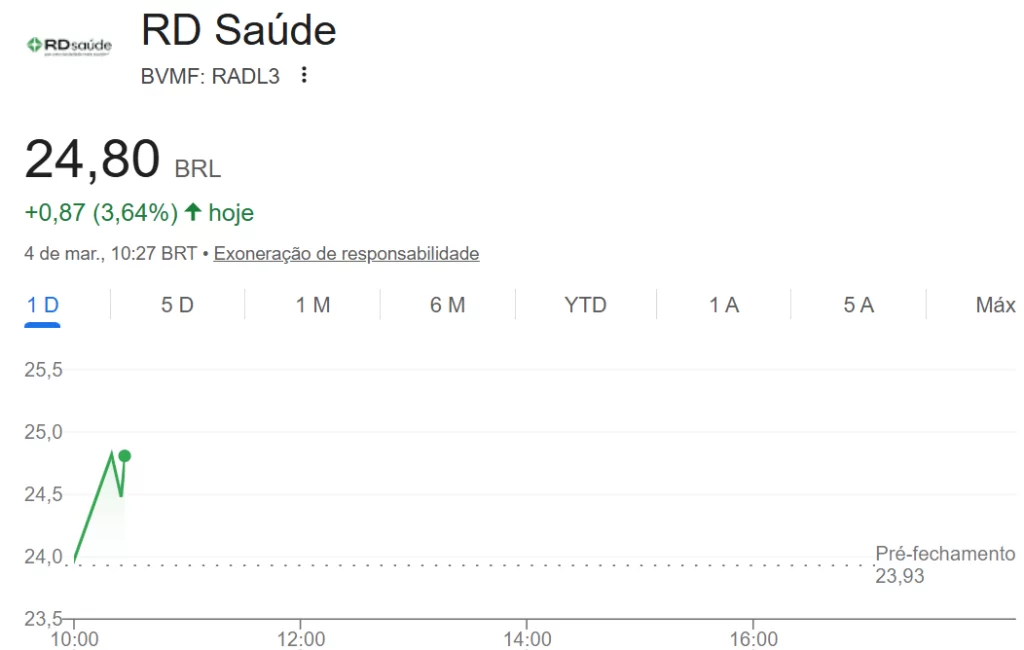The image size is (1024, 650).
Task: Select the 1 D time range
Action: 43,305
